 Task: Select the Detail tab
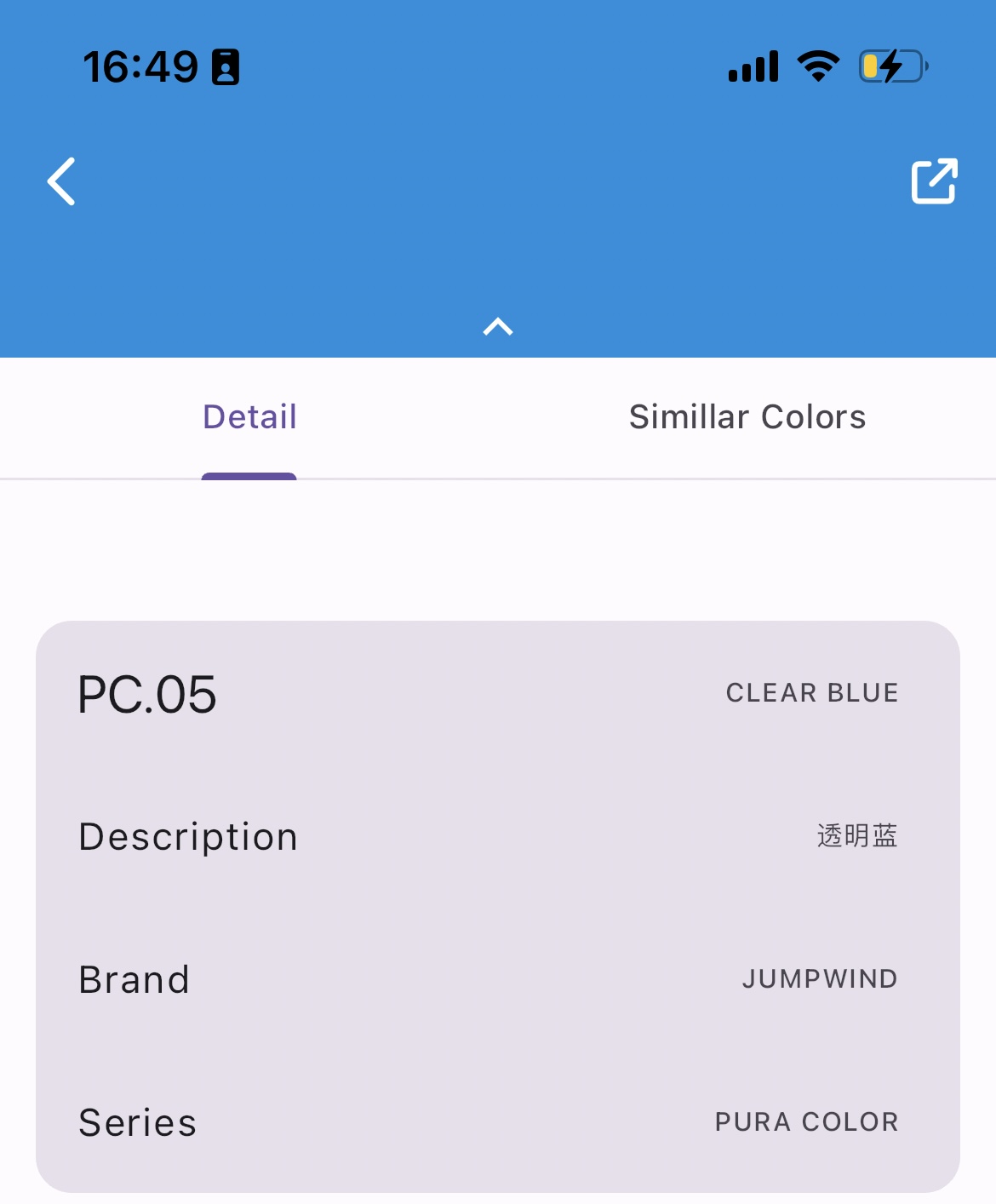[x=249, y=417]
